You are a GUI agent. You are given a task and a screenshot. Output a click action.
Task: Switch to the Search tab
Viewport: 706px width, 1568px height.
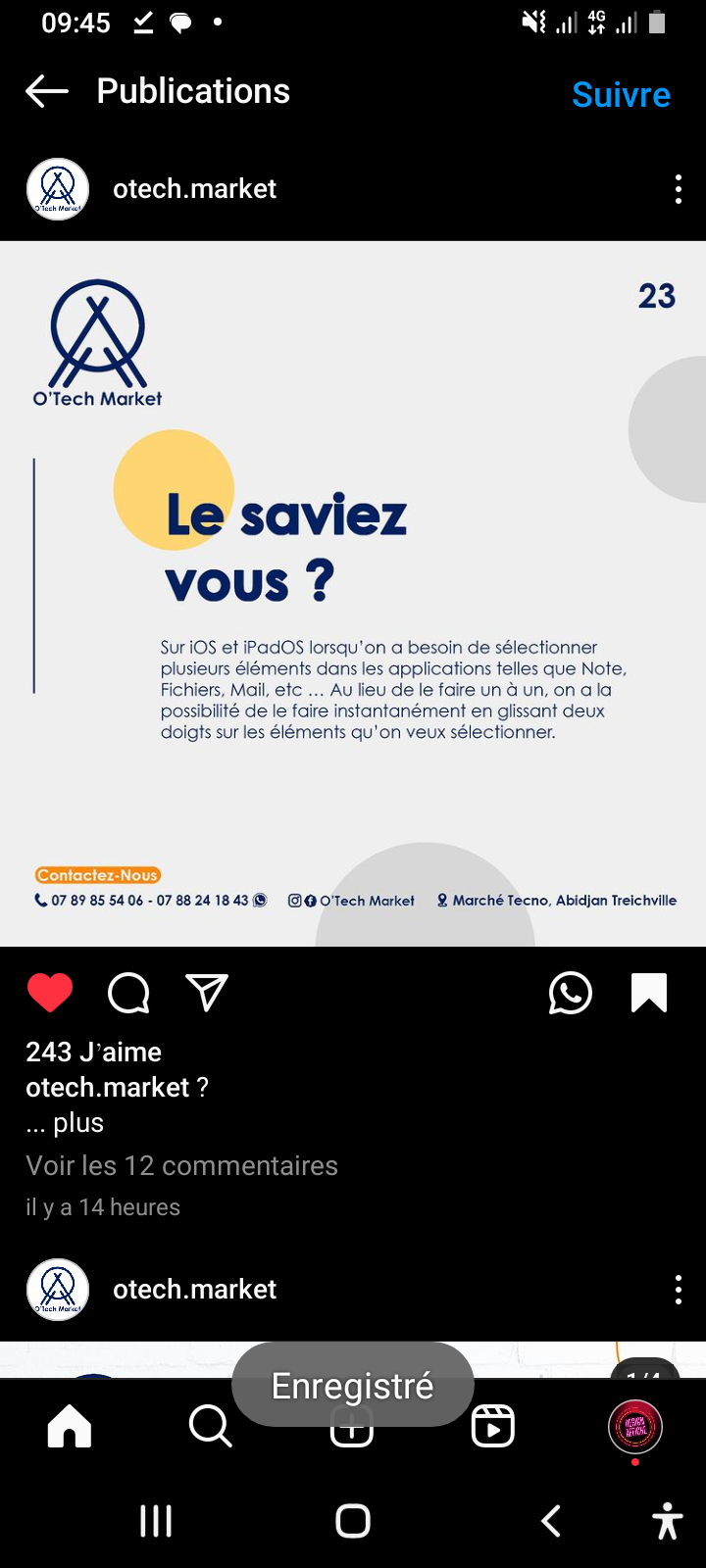point(210,1427)
